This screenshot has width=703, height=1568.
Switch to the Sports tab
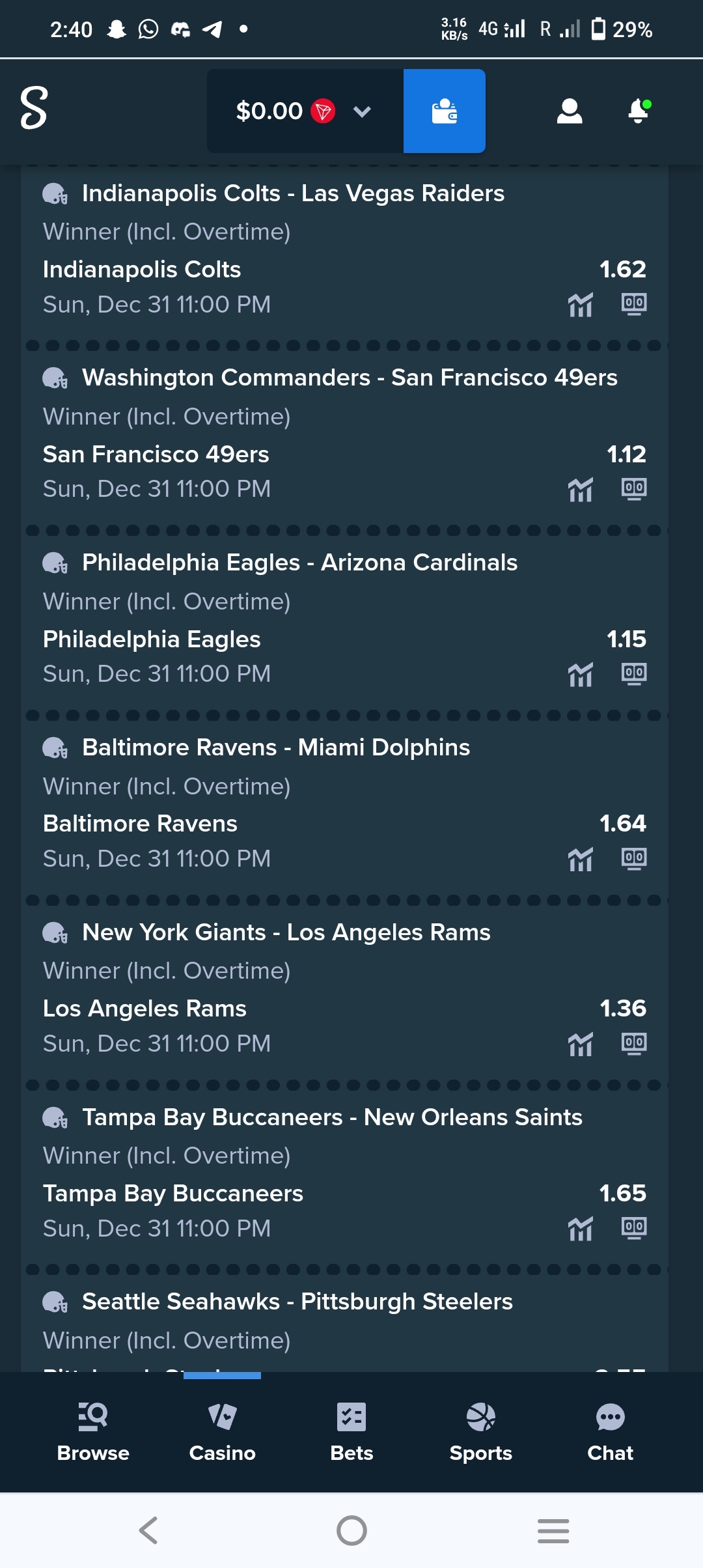(481, 1432)
